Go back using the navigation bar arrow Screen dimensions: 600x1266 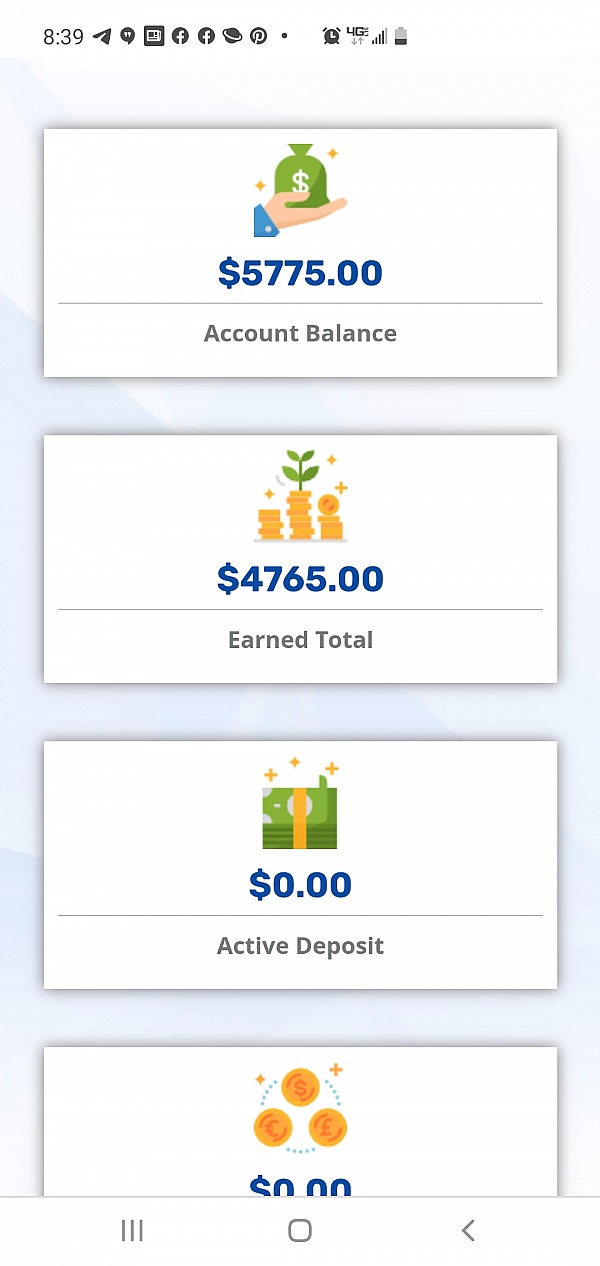pos(468,1230)
